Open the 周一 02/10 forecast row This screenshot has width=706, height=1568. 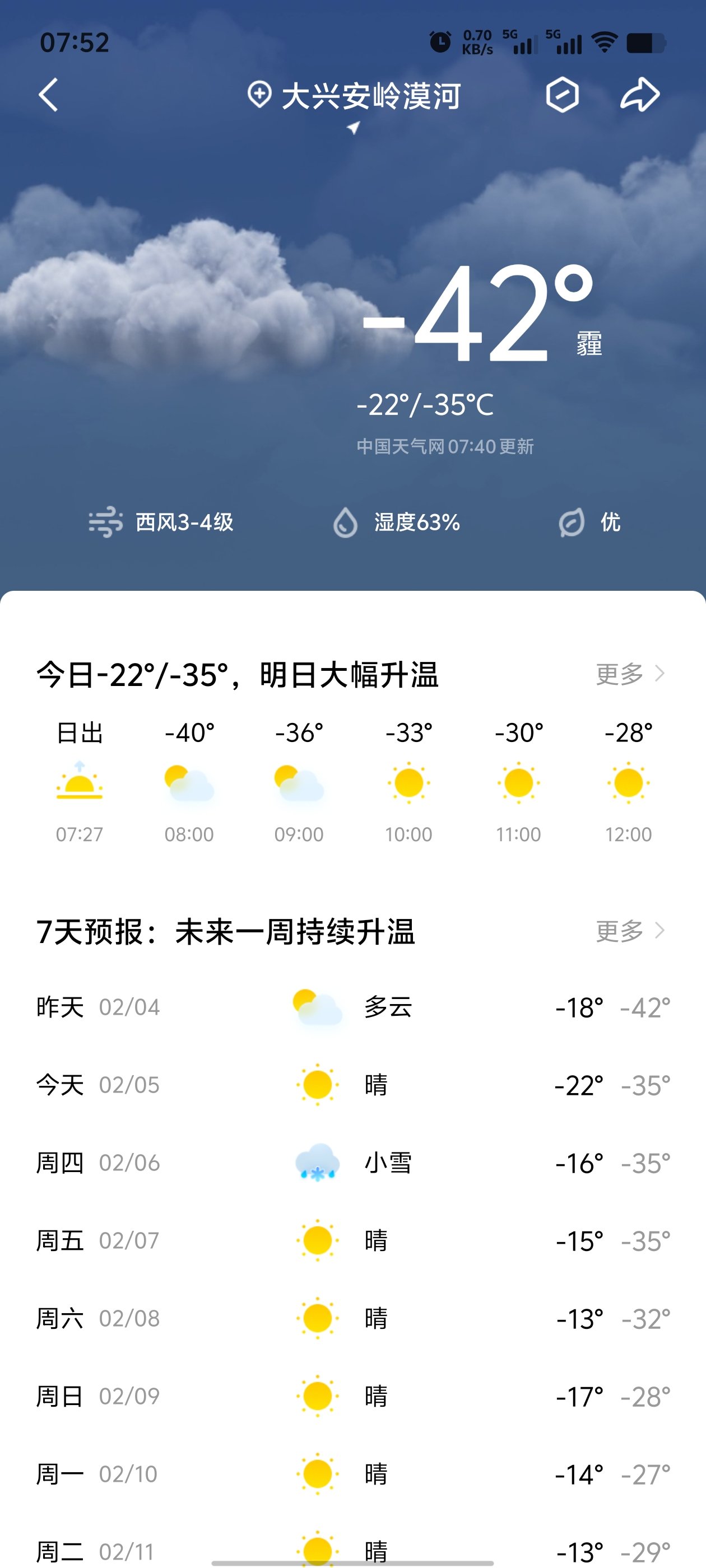352,1474
